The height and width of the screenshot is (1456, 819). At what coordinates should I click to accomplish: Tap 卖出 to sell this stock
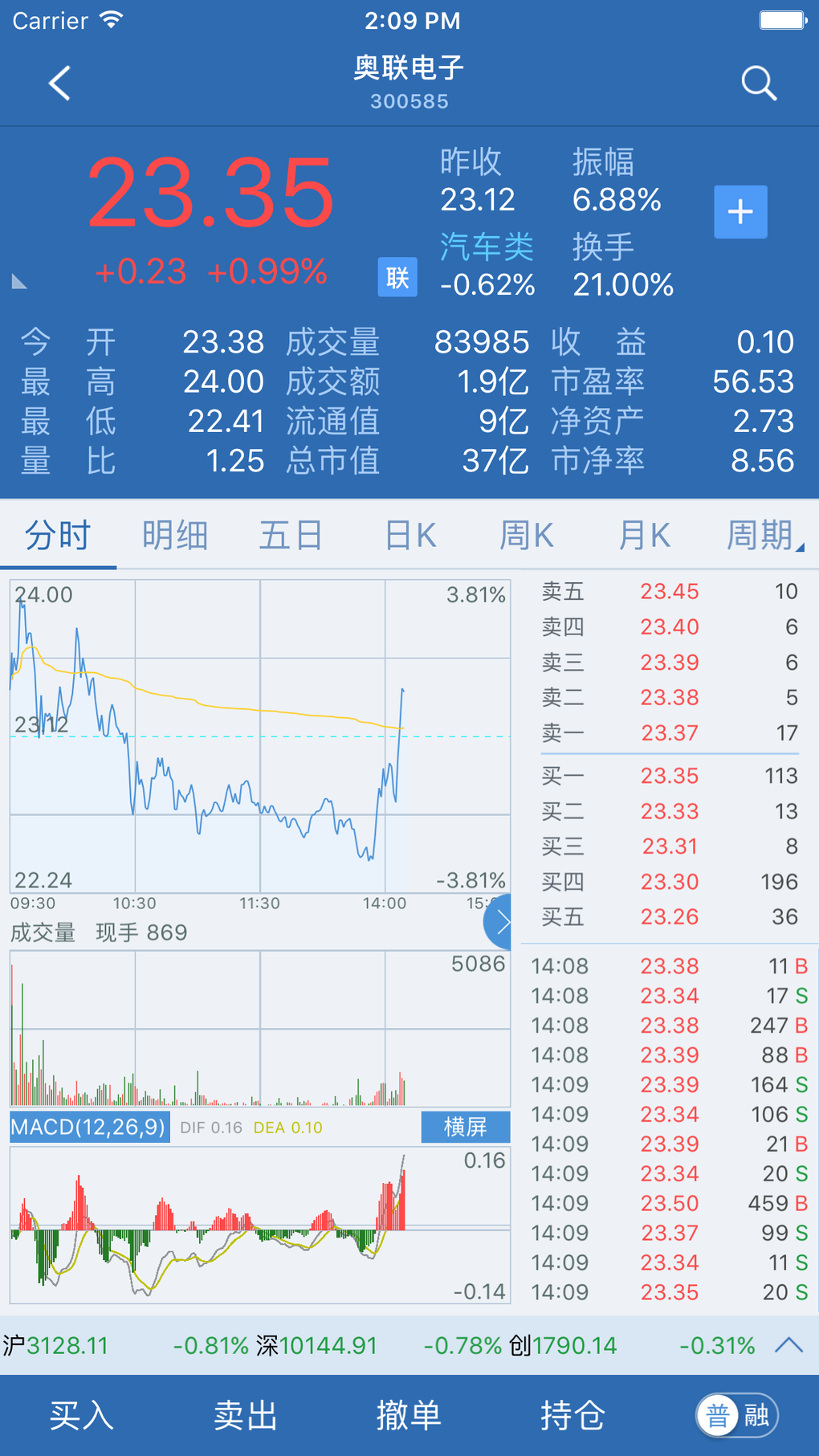coord(246,1415)
